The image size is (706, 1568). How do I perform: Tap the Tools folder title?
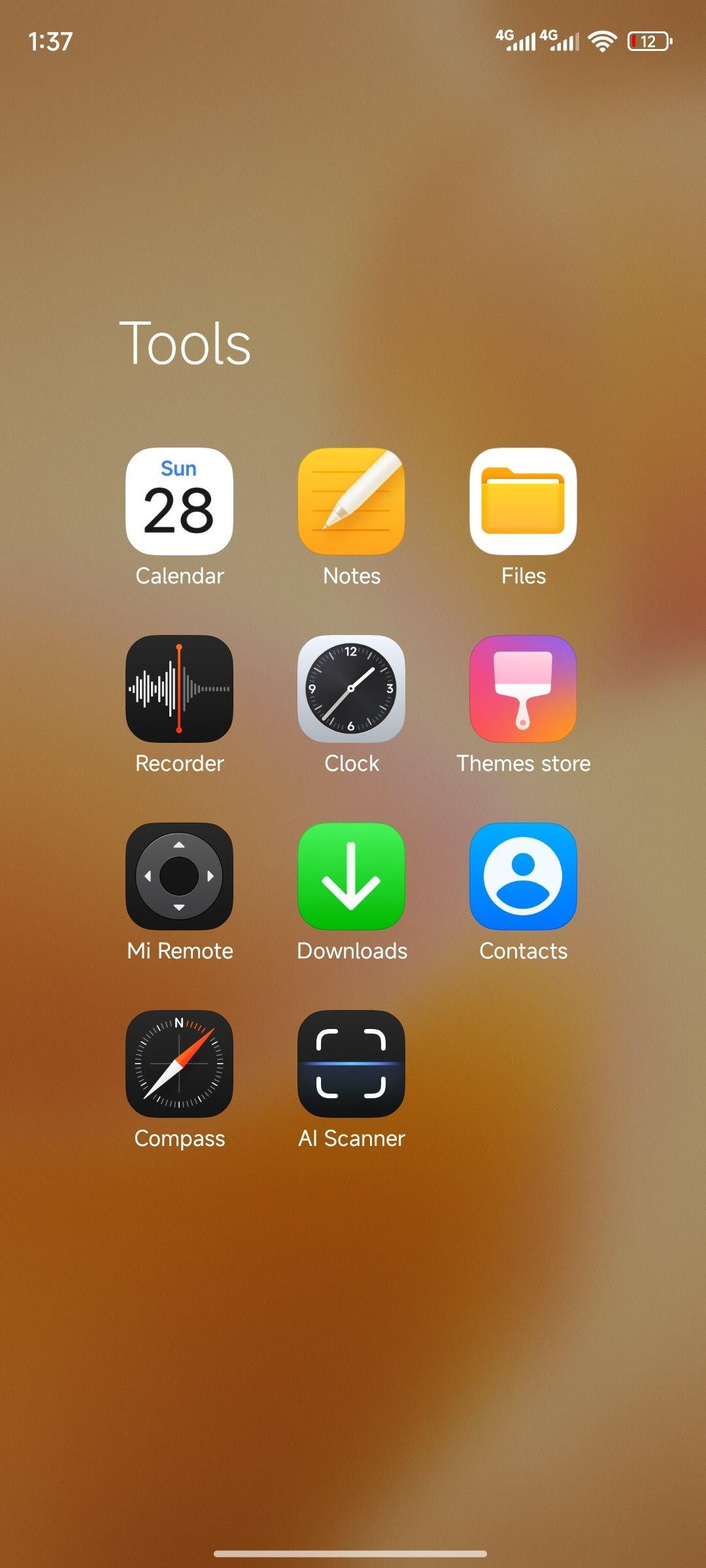pyautogui.click(x=185, y=344)
